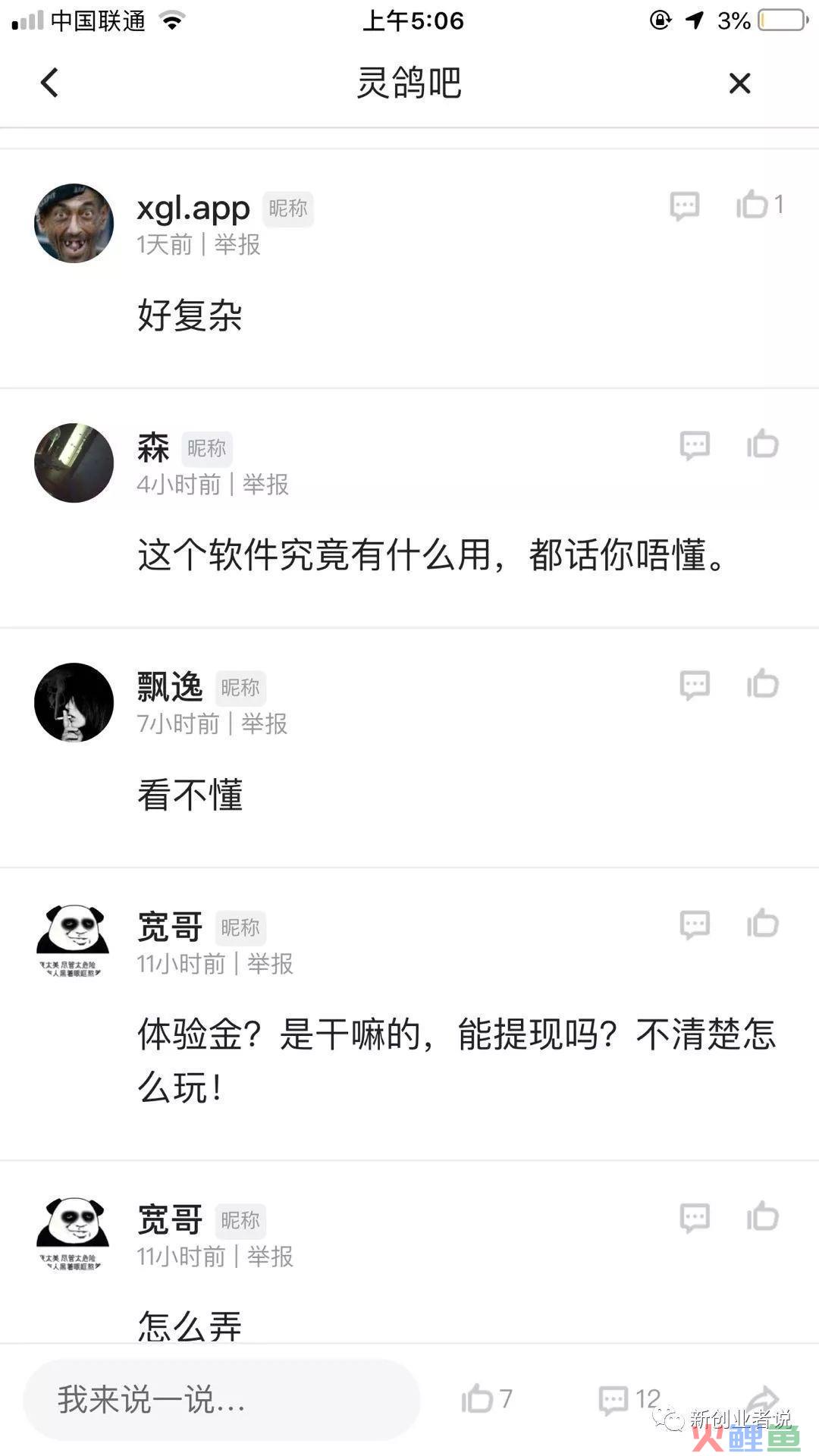Like xgl.app's comment
This screenshot has height=1456, width=819.
tap(753, 205)
